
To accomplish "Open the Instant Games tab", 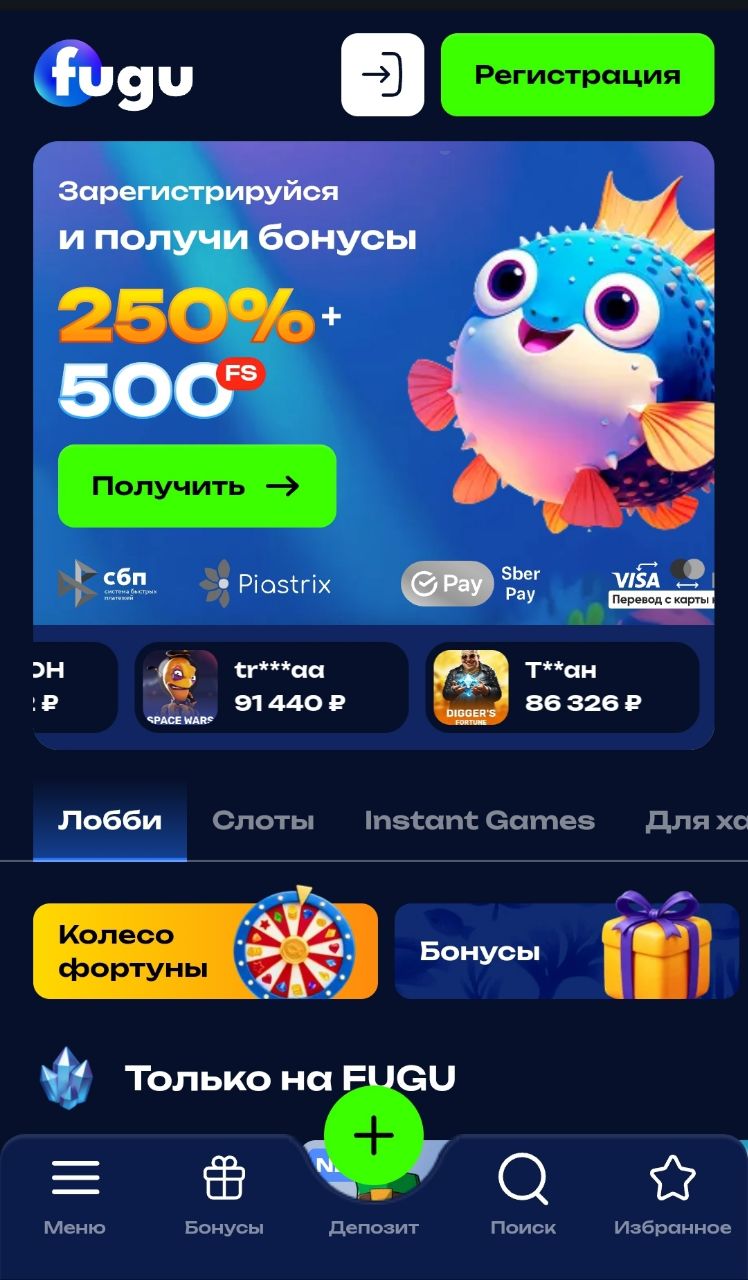I will tap(478, 819).
